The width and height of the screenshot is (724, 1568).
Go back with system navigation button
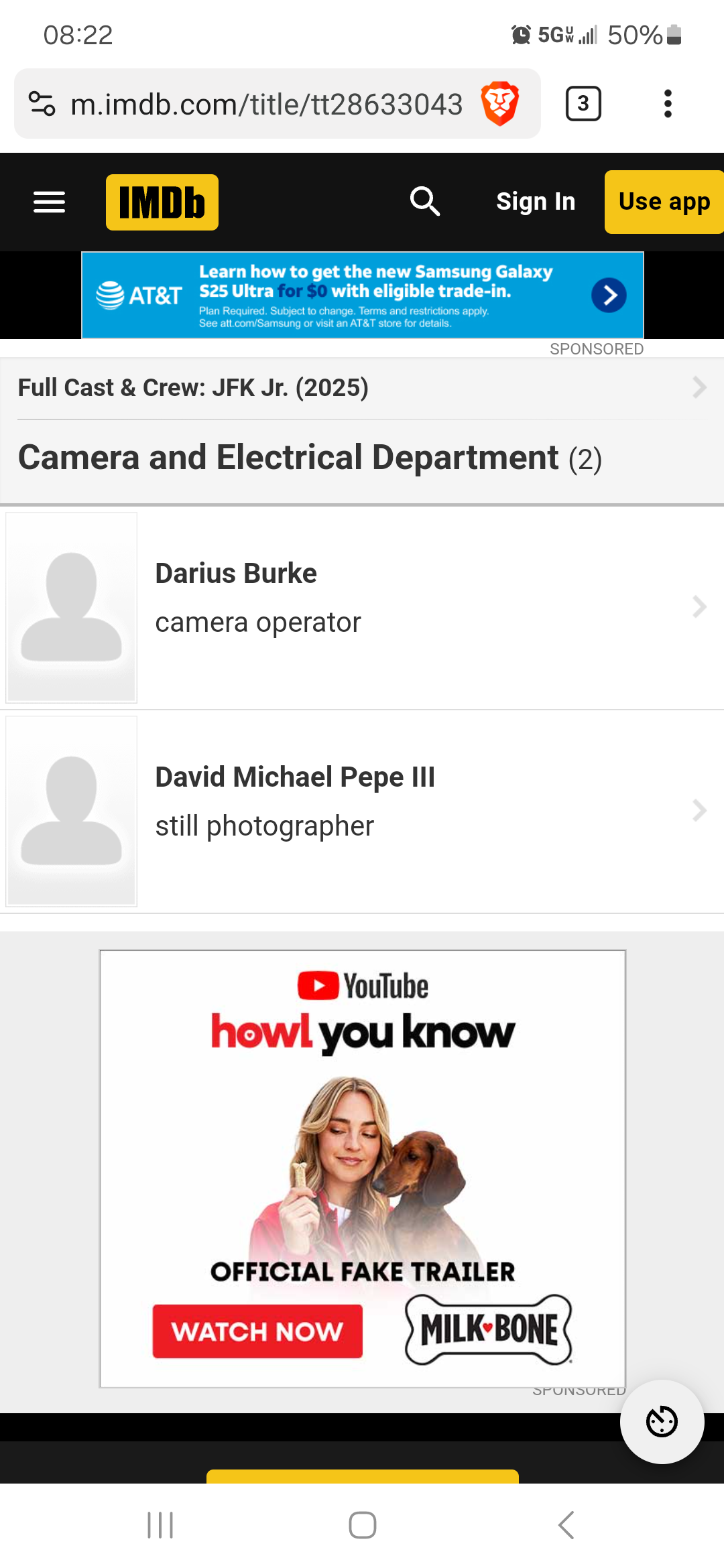pyautogui.click(x=566, y=1525)
